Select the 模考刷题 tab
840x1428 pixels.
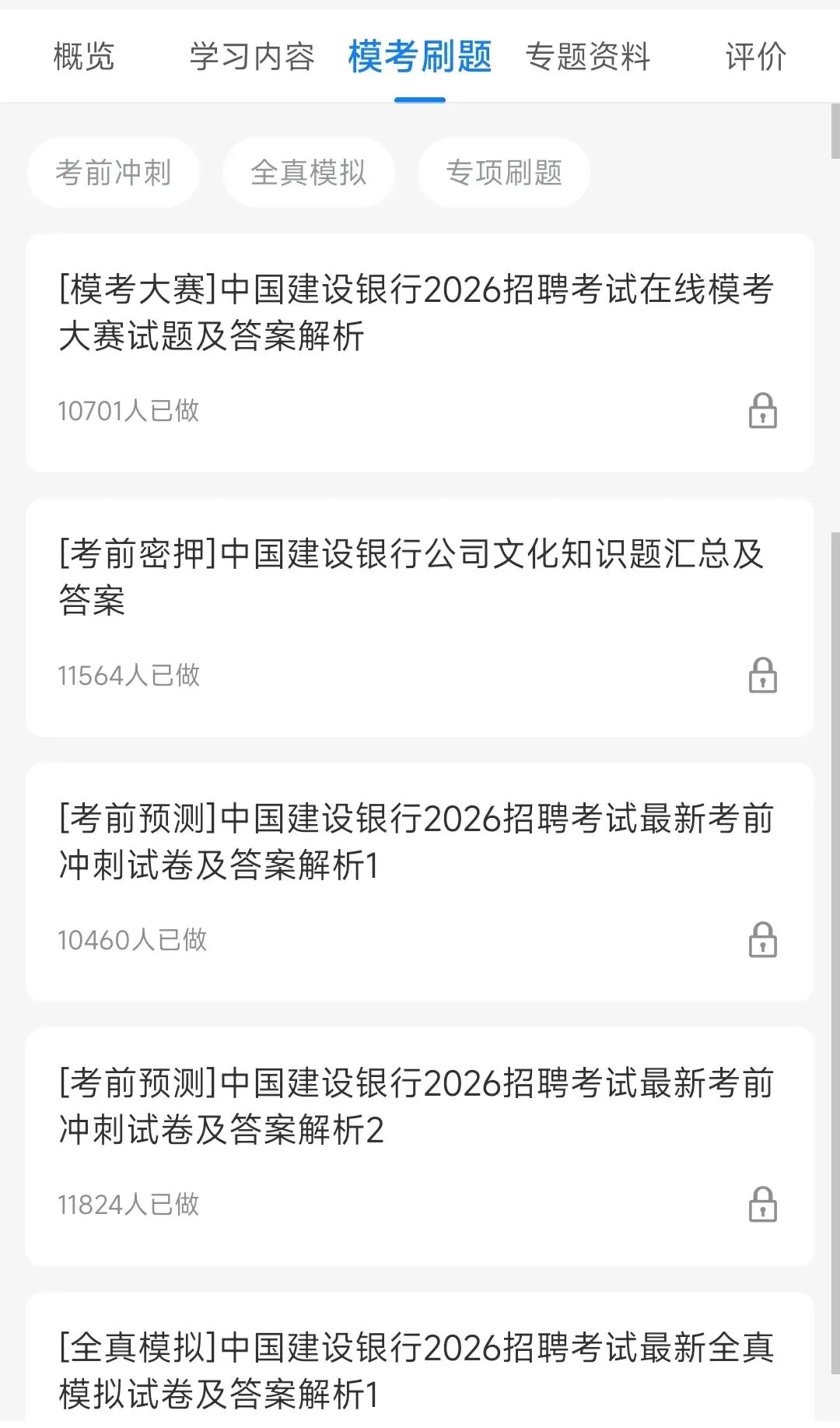[x=420, y=57]
